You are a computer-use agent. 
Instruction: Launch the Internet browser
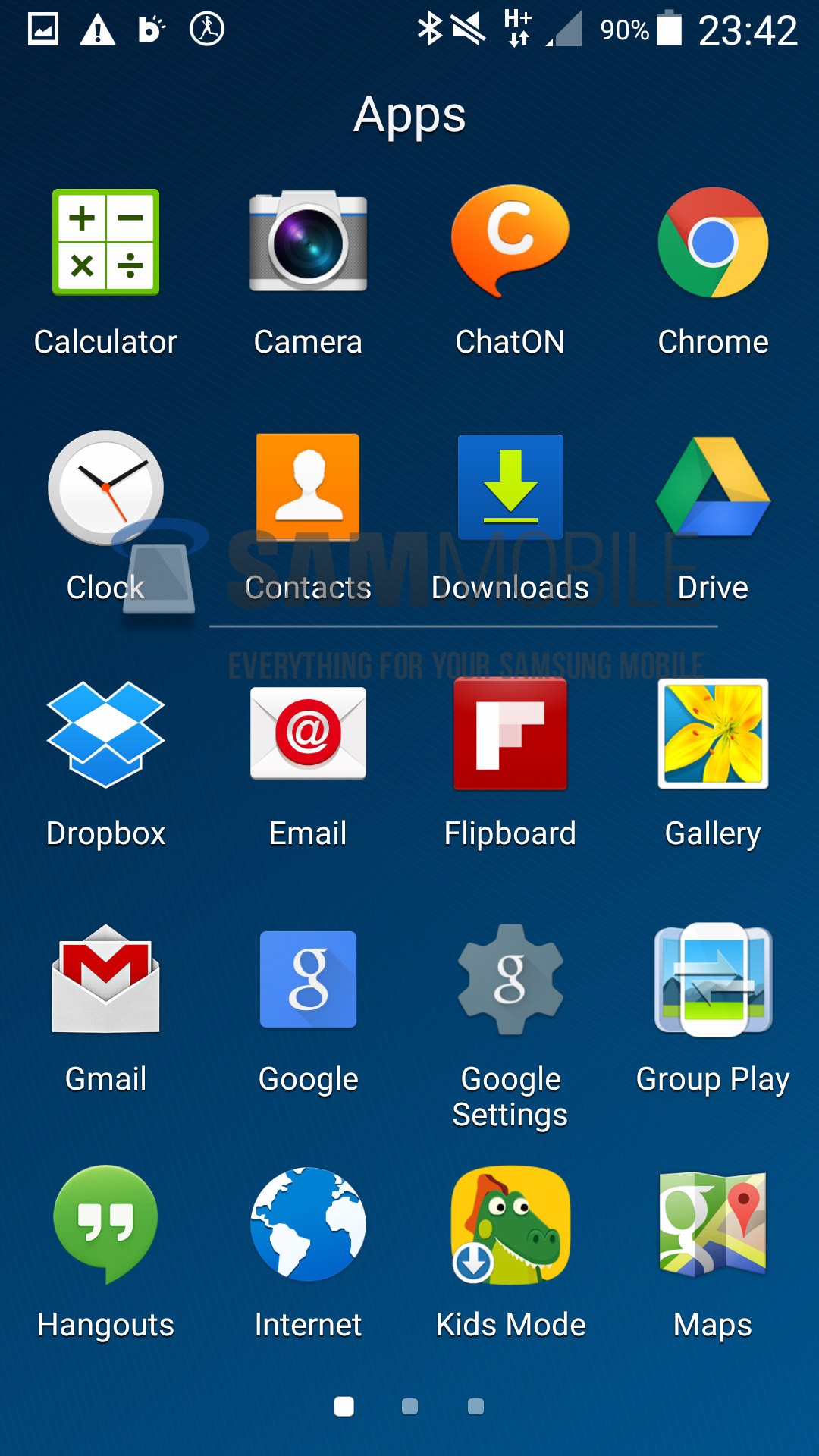coord(308,1224)
